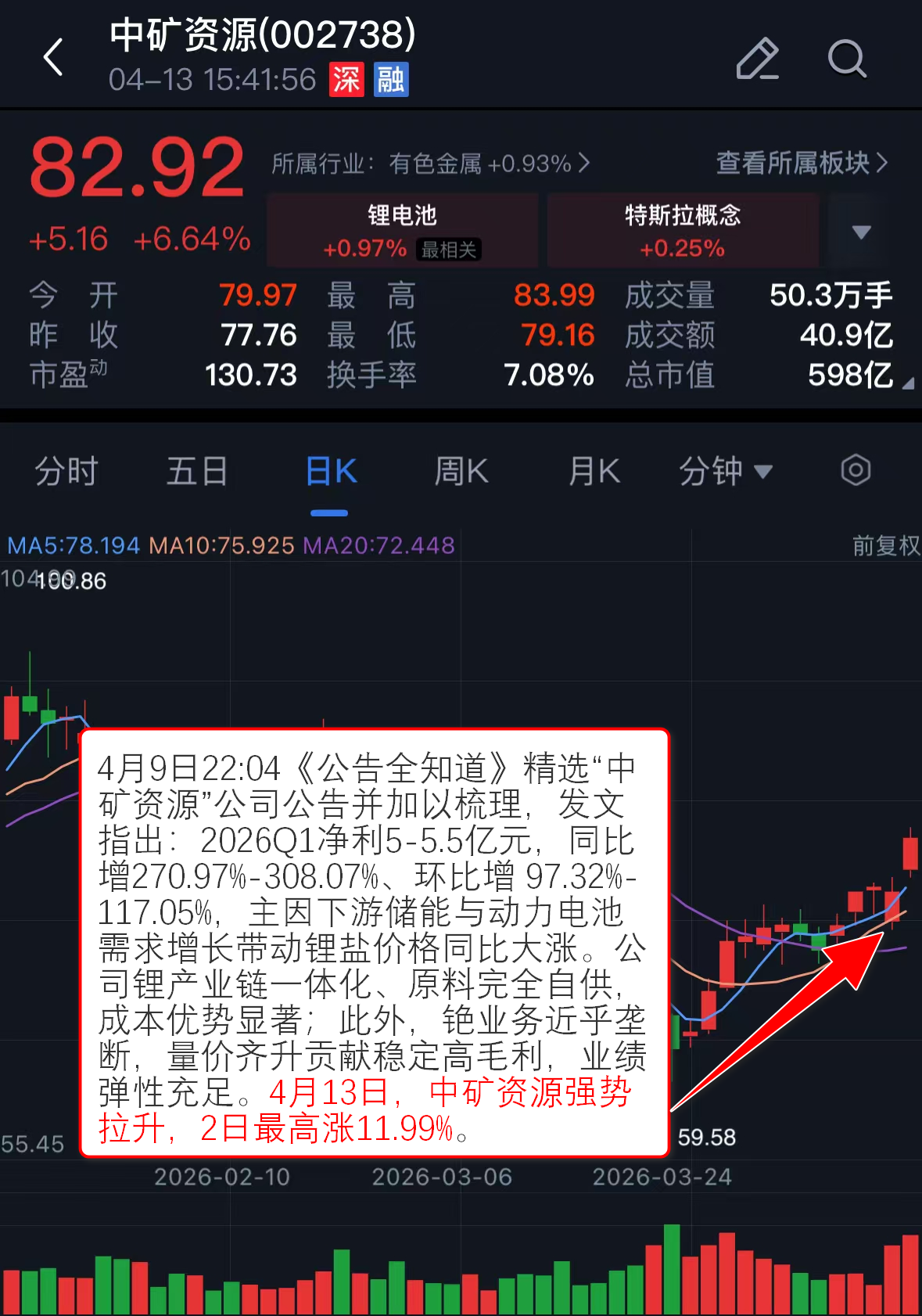Open the edit pencil icon
Viewport: 922px width, 1316px height.
coord(757,59)
